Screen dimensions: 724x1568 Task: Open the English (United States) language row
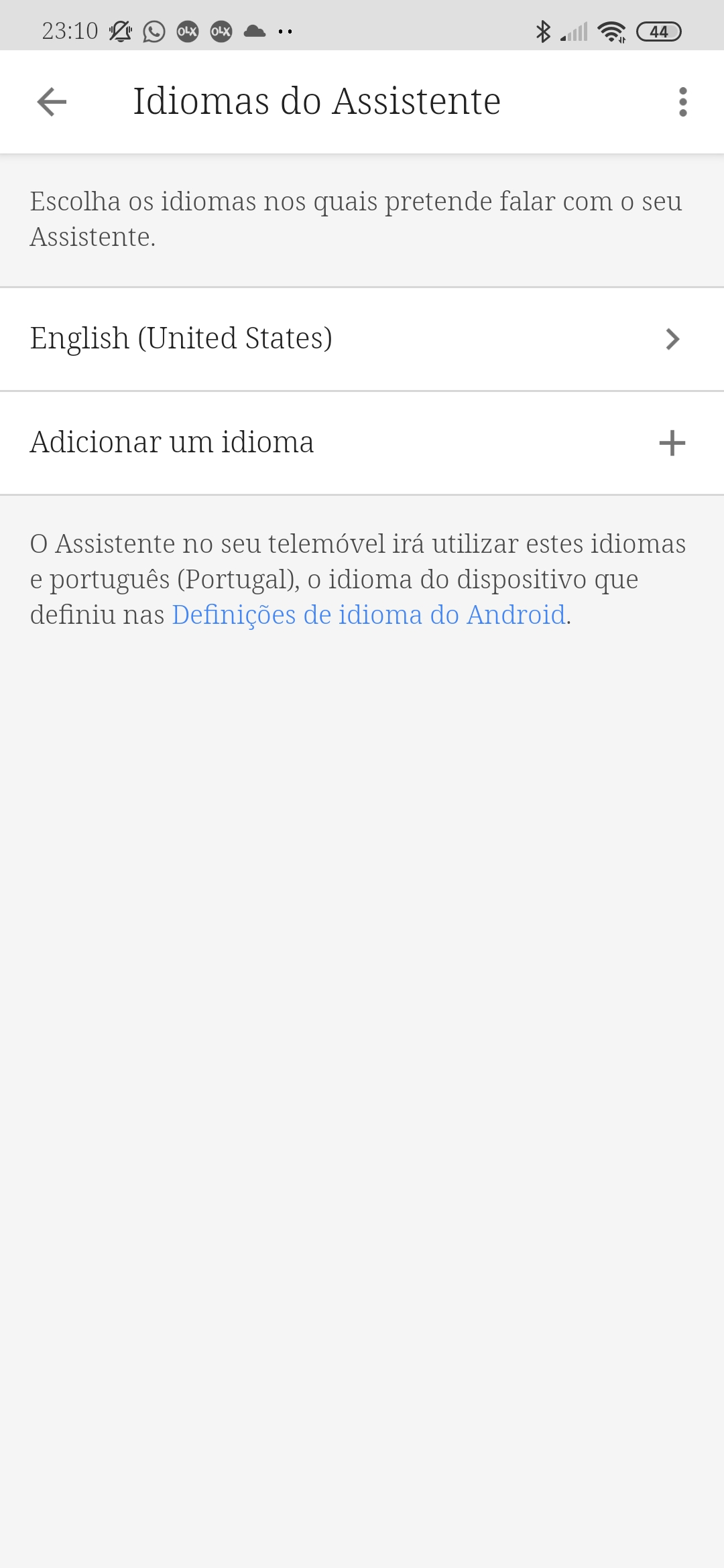point(362,339)
